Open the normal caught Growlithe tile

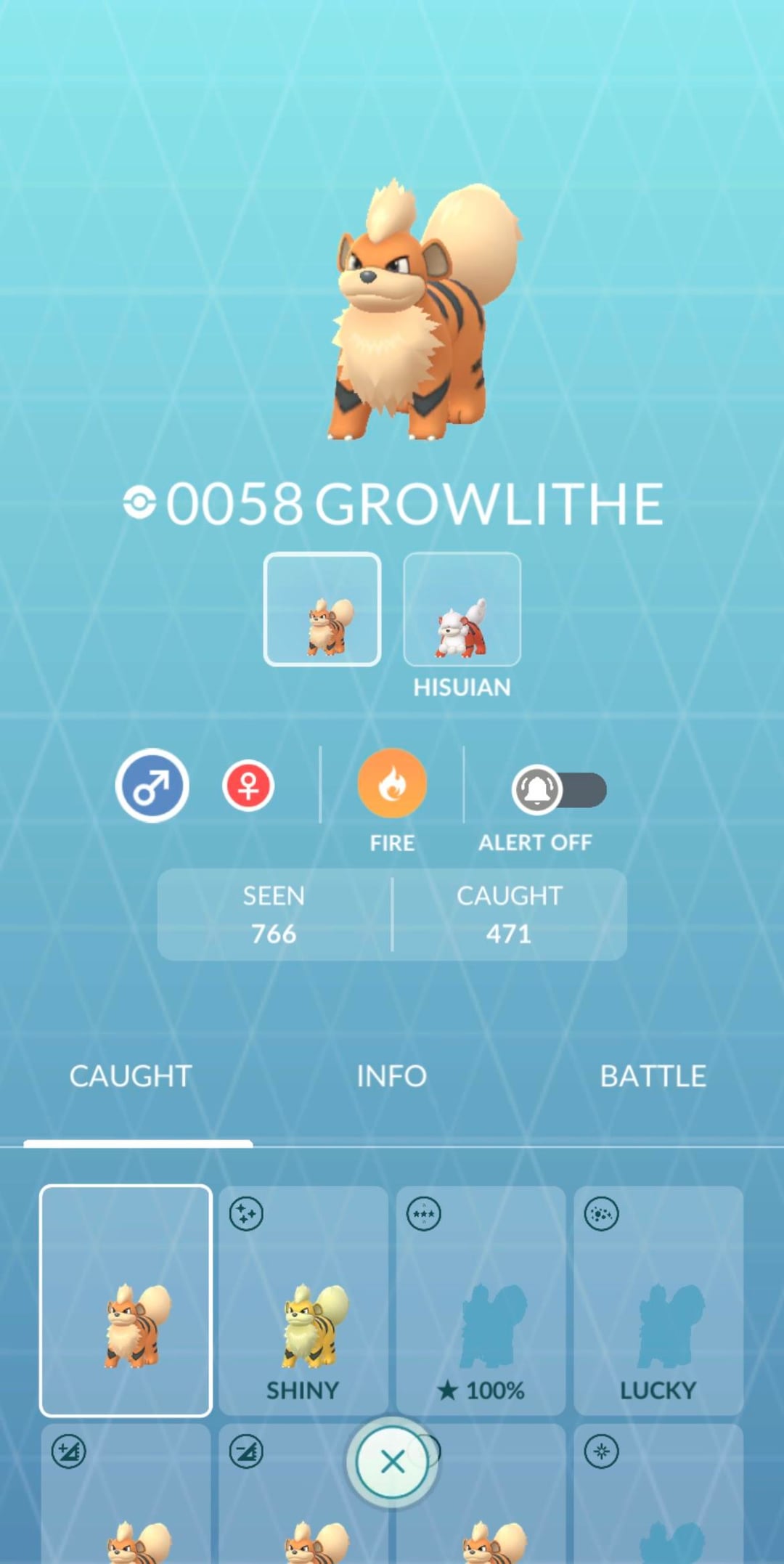click(126, 1300)
